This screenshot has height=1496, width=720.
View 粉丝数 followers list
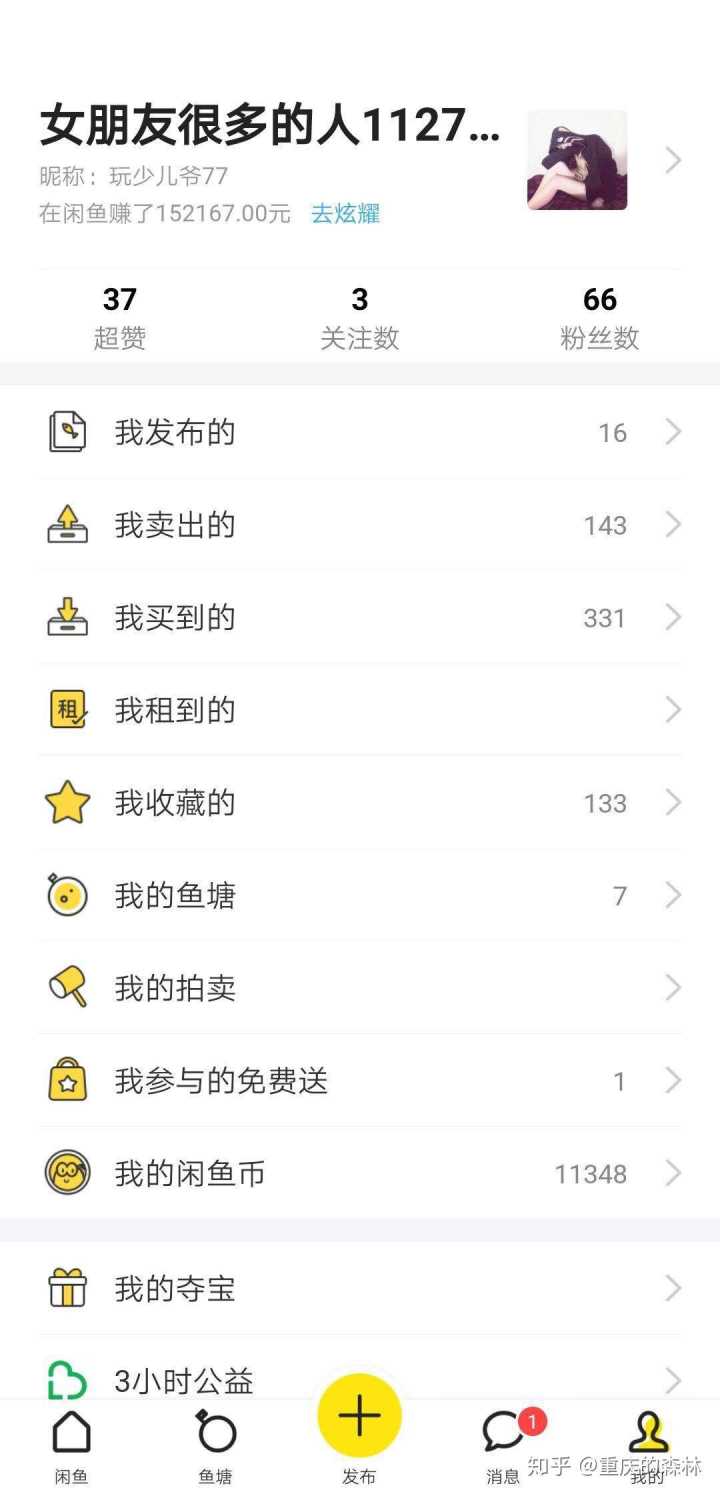599,317
